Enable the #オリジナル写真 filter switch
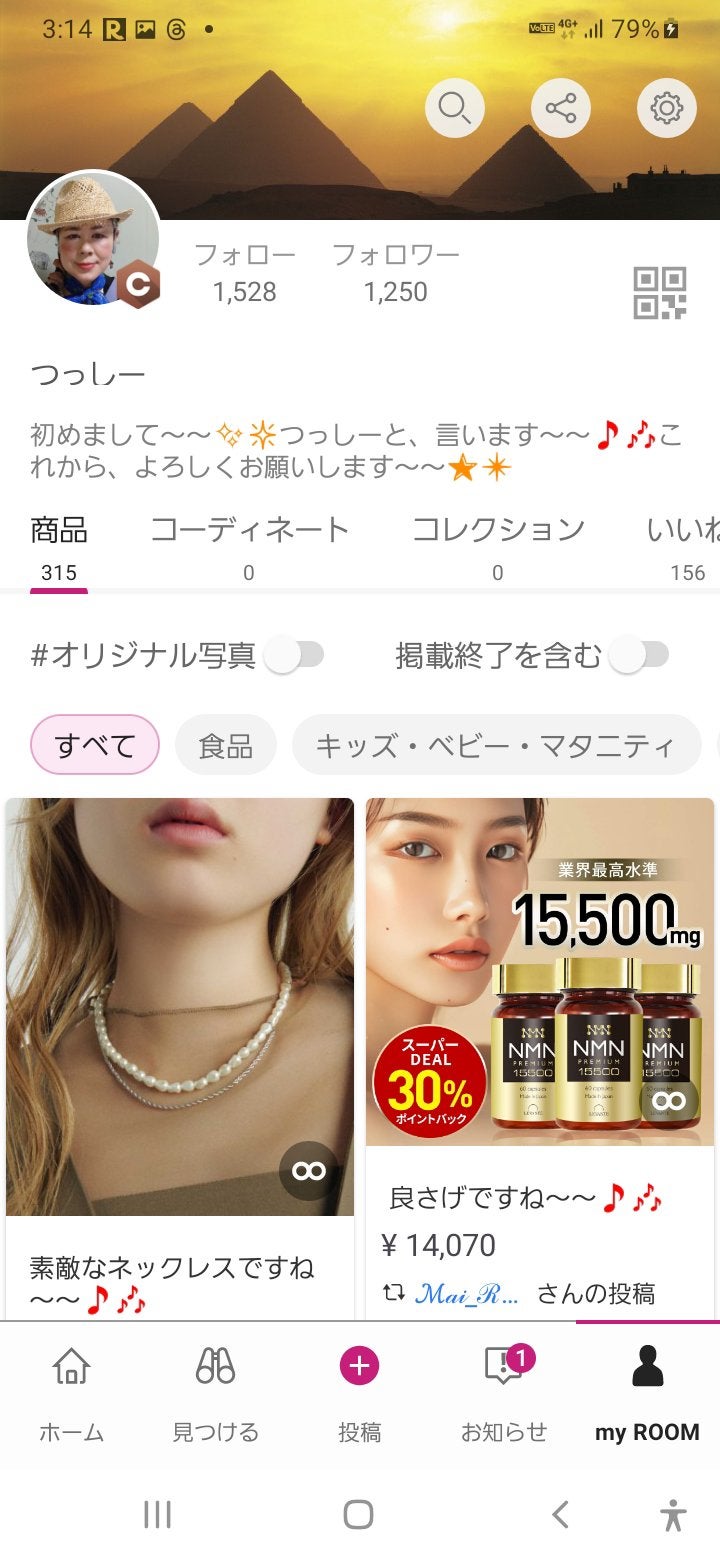Screen dimensions: 720x1560 (x=295, y=652)
